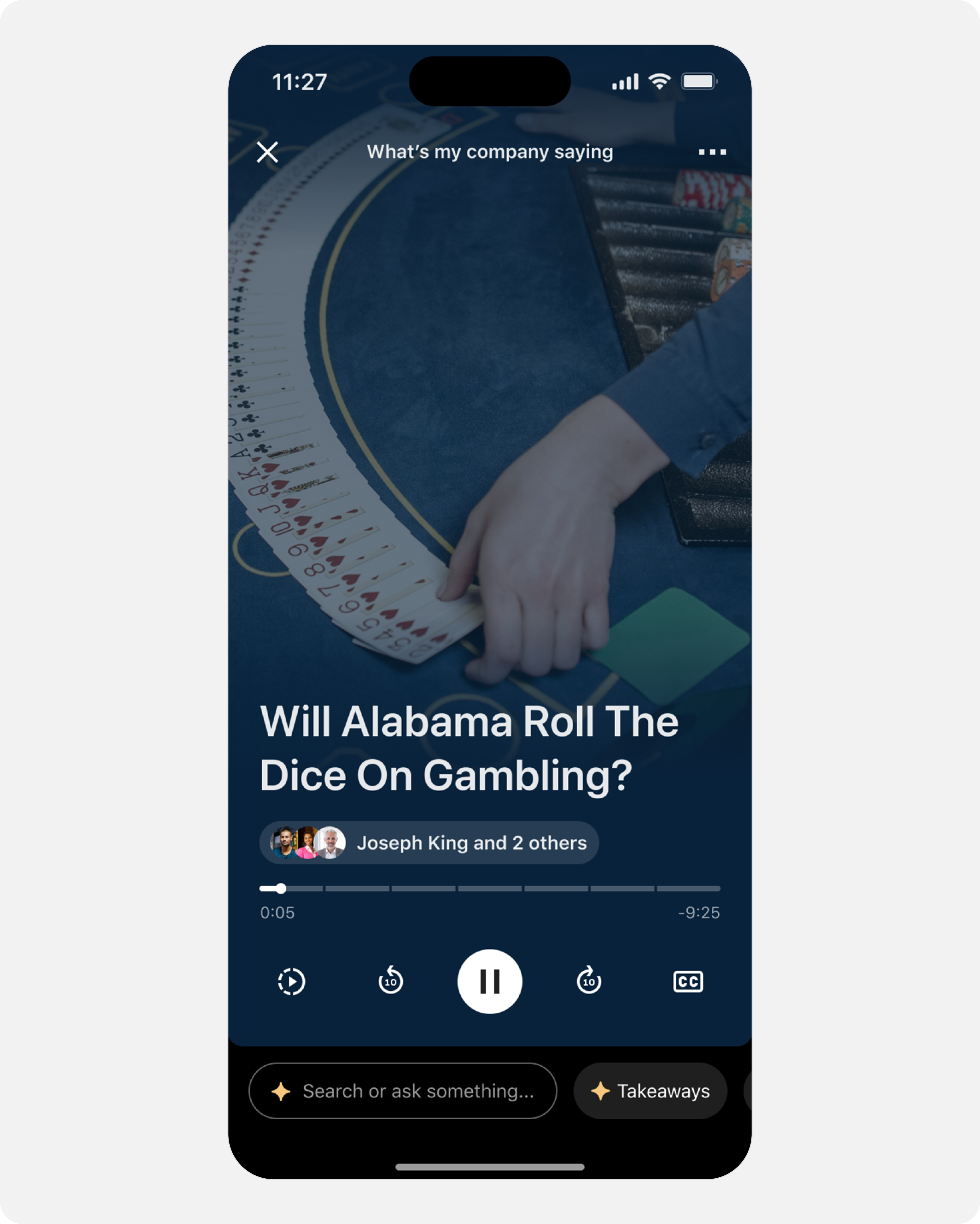Rewind 10 seconds
The width and height of the screenshot is (980, 1224).
[391, 982]
